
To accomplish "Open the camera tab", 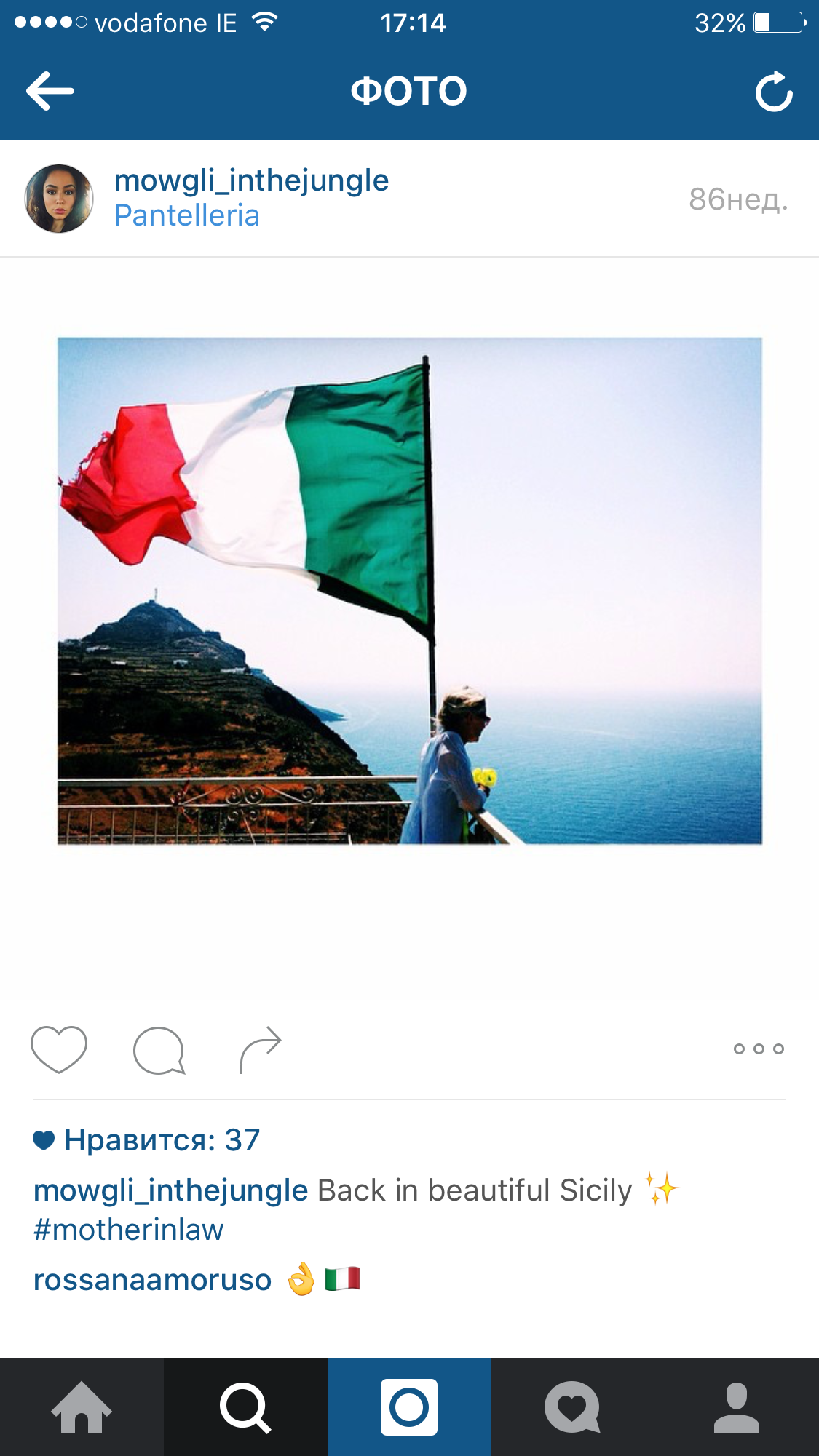I will (x=409, y=1407).
